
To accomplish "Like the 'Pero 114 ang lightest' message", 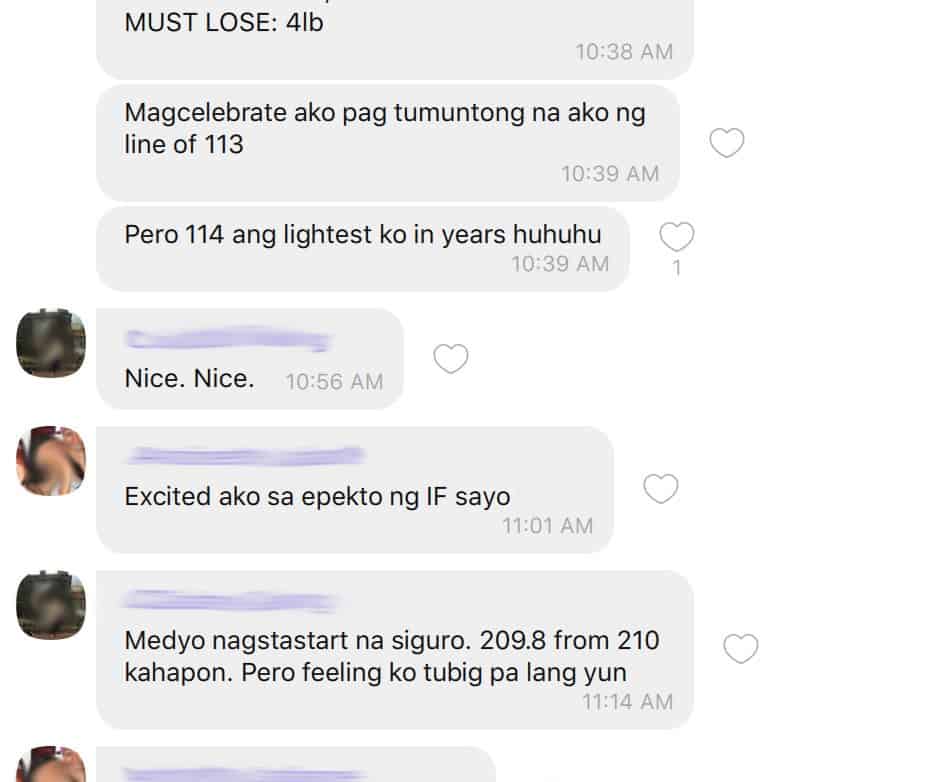I will (677, 237).
